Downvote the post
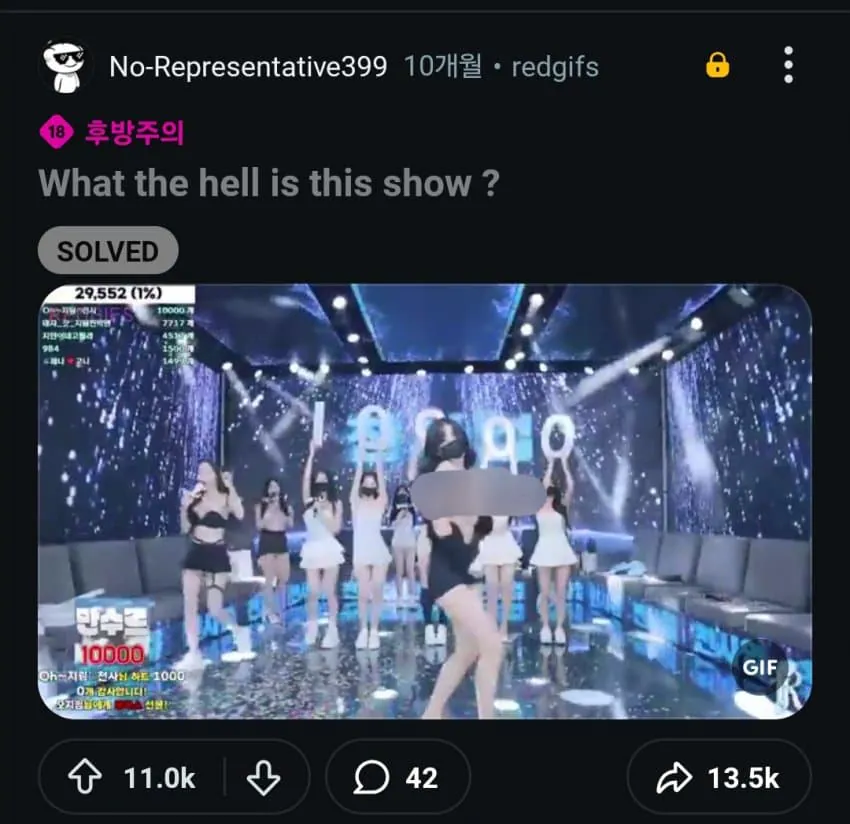The image size is (850, 824). coord(263,777)
